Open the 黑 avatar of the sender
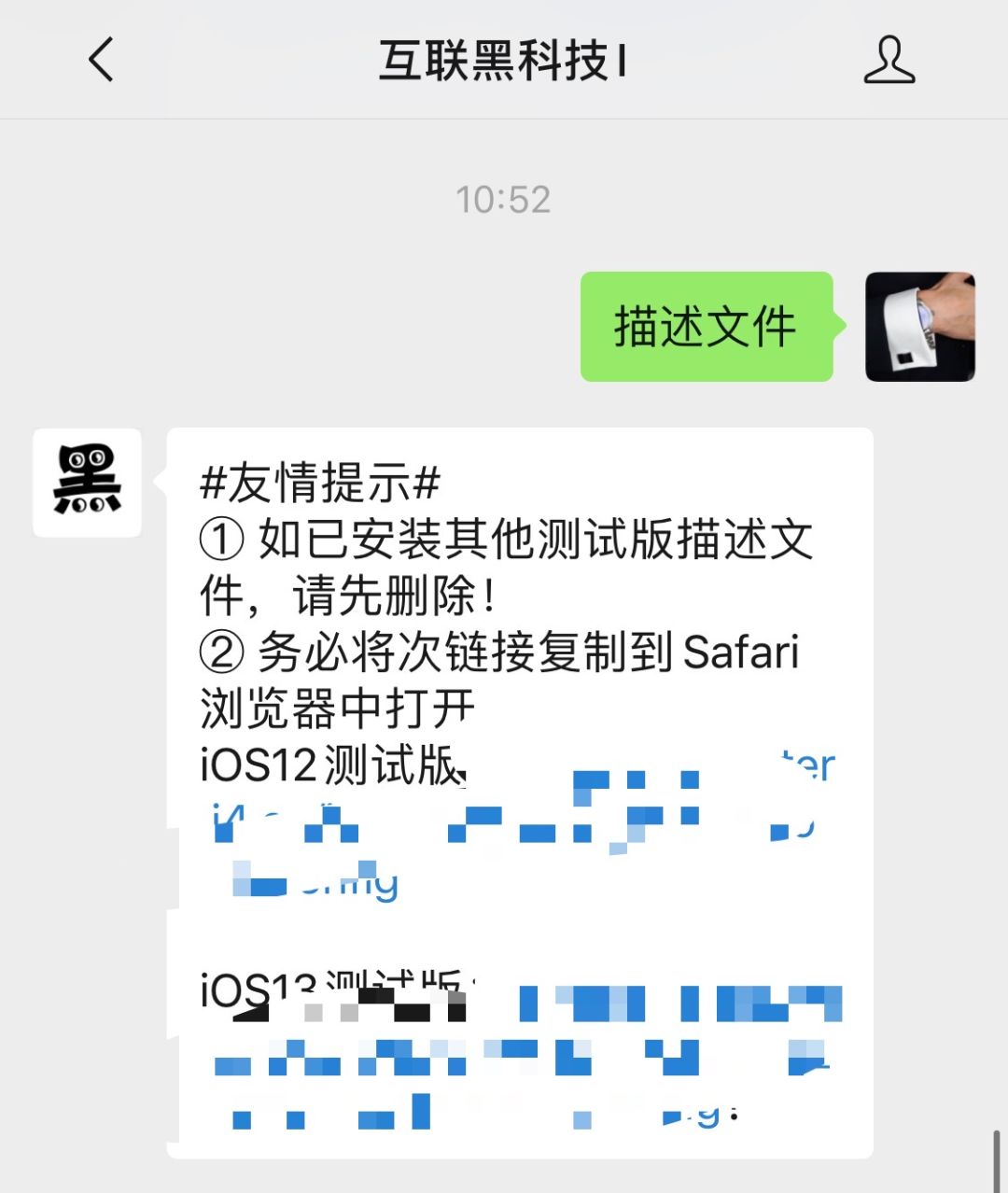Image resolution: width=1008 pixels, height=1193 pixels. 87,484
